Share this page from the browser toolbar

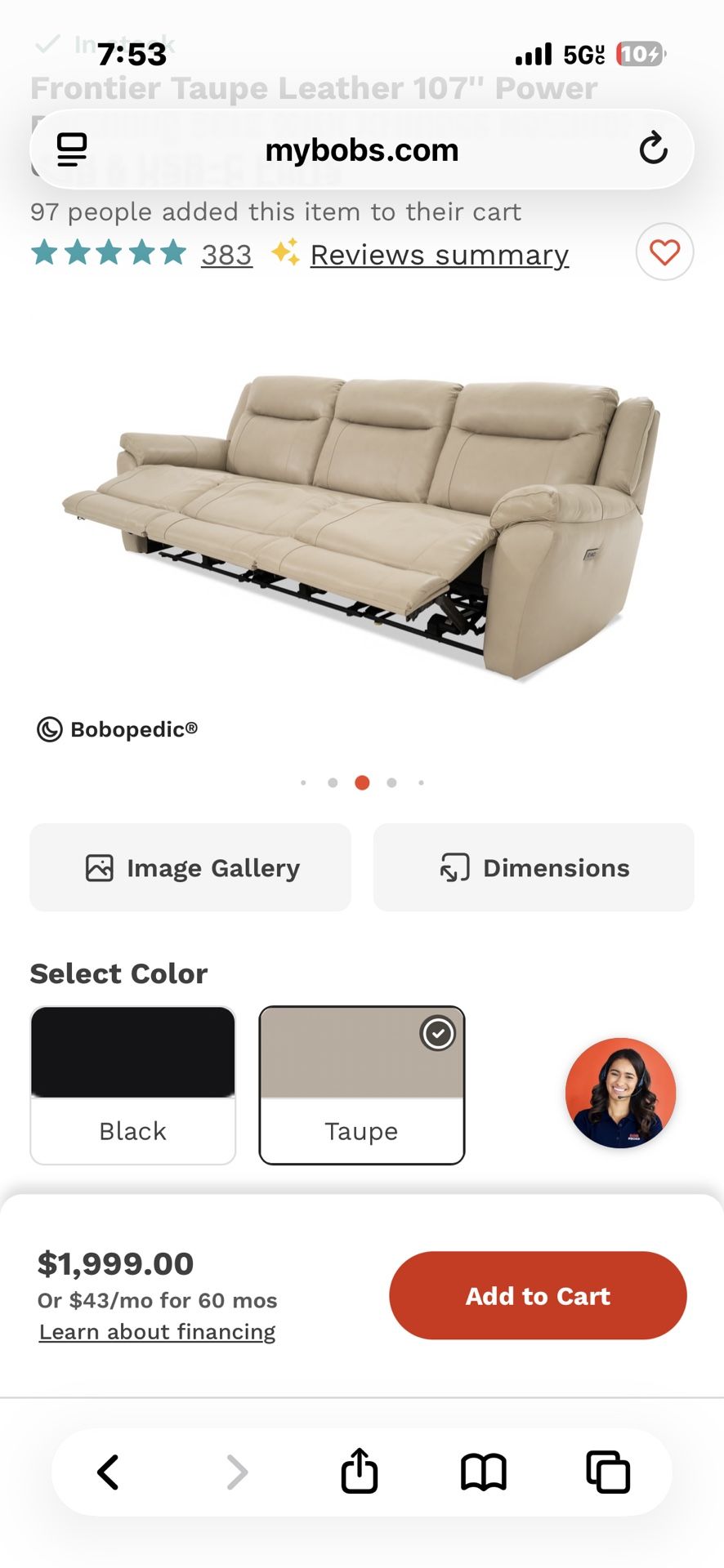coord(359,1472)
